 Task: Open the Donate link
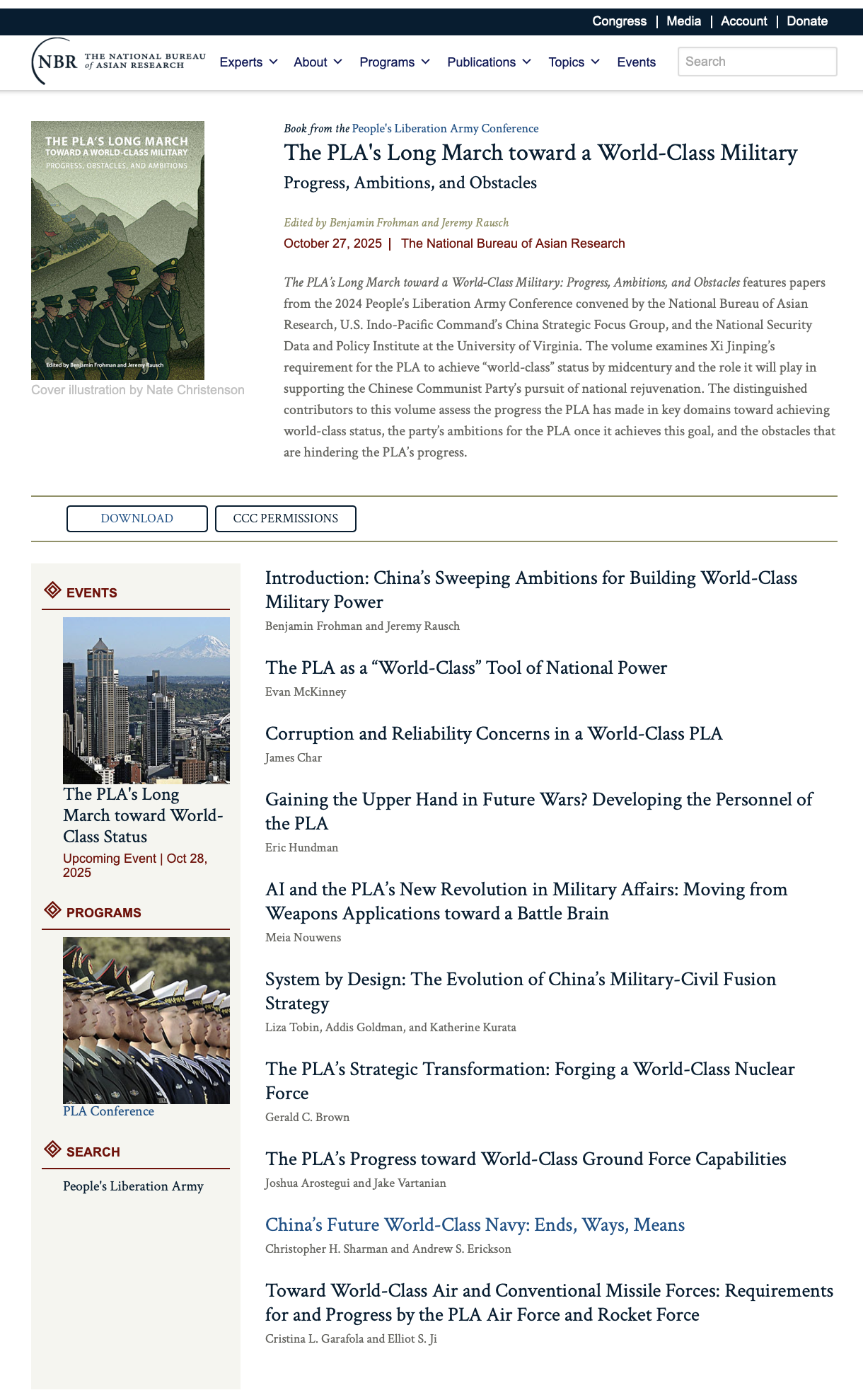pyautogui.click(x=806, y=21)
